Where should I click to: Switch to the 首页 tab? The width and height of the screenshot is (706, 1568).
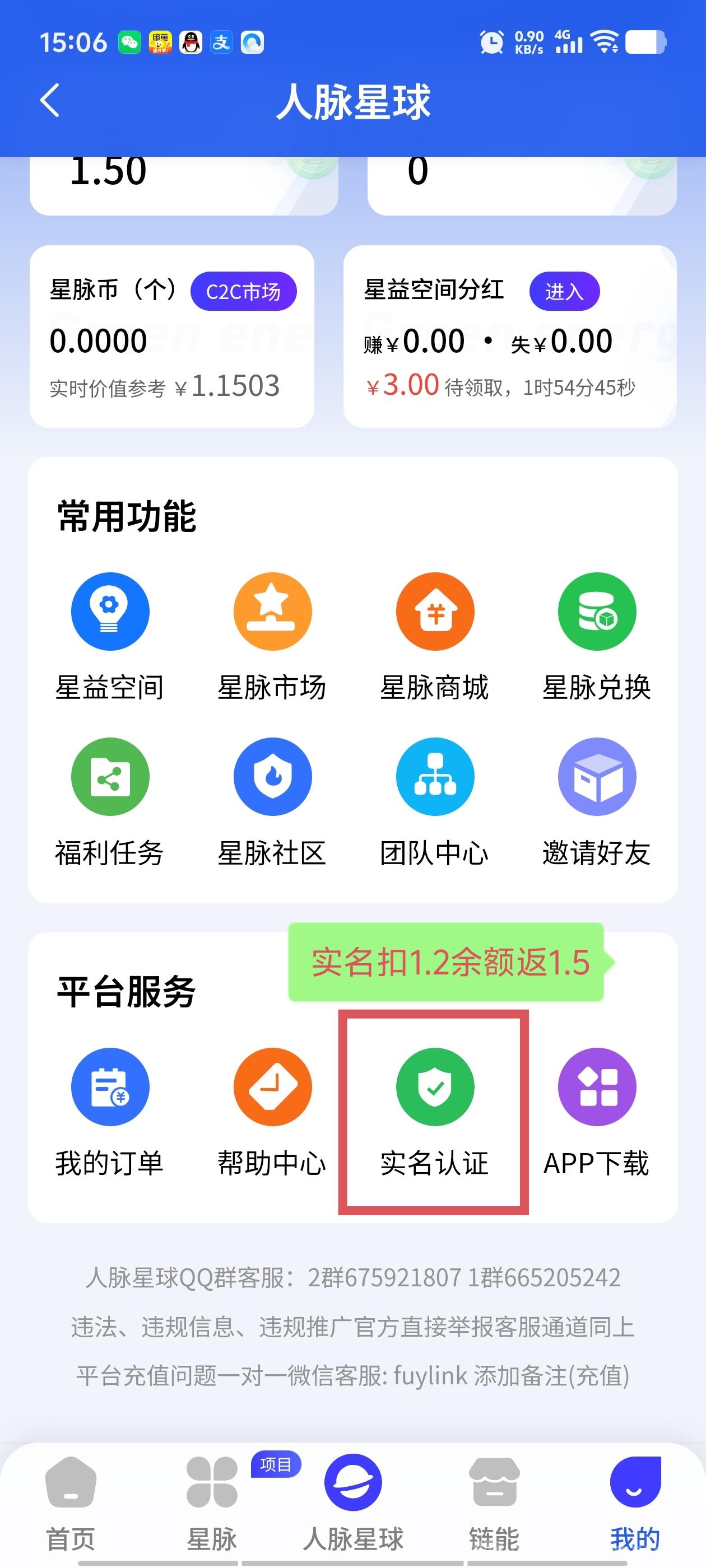[71, 1504]
